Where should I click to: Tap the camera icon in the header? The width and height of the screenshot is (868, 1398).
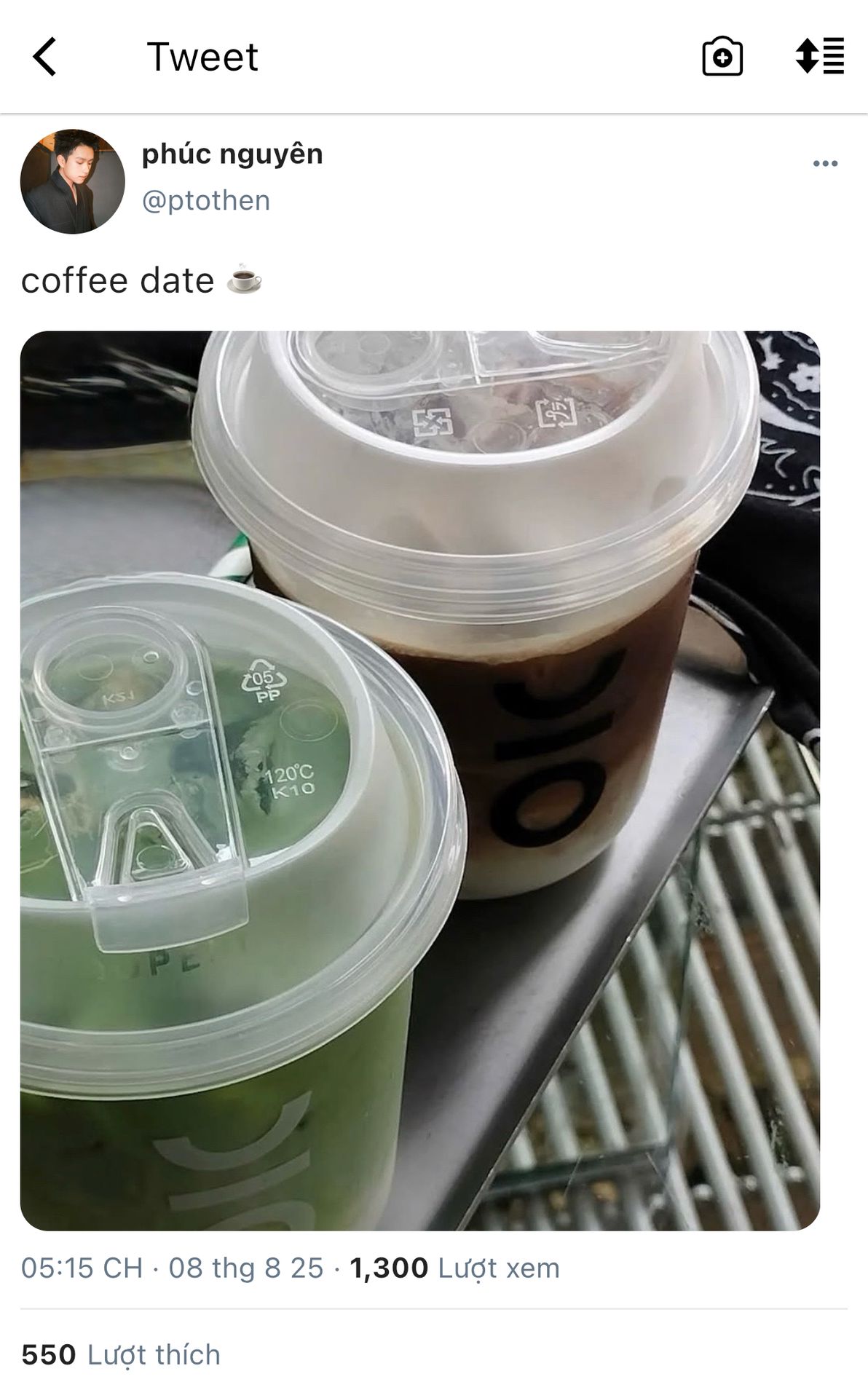tap(722, 57)
